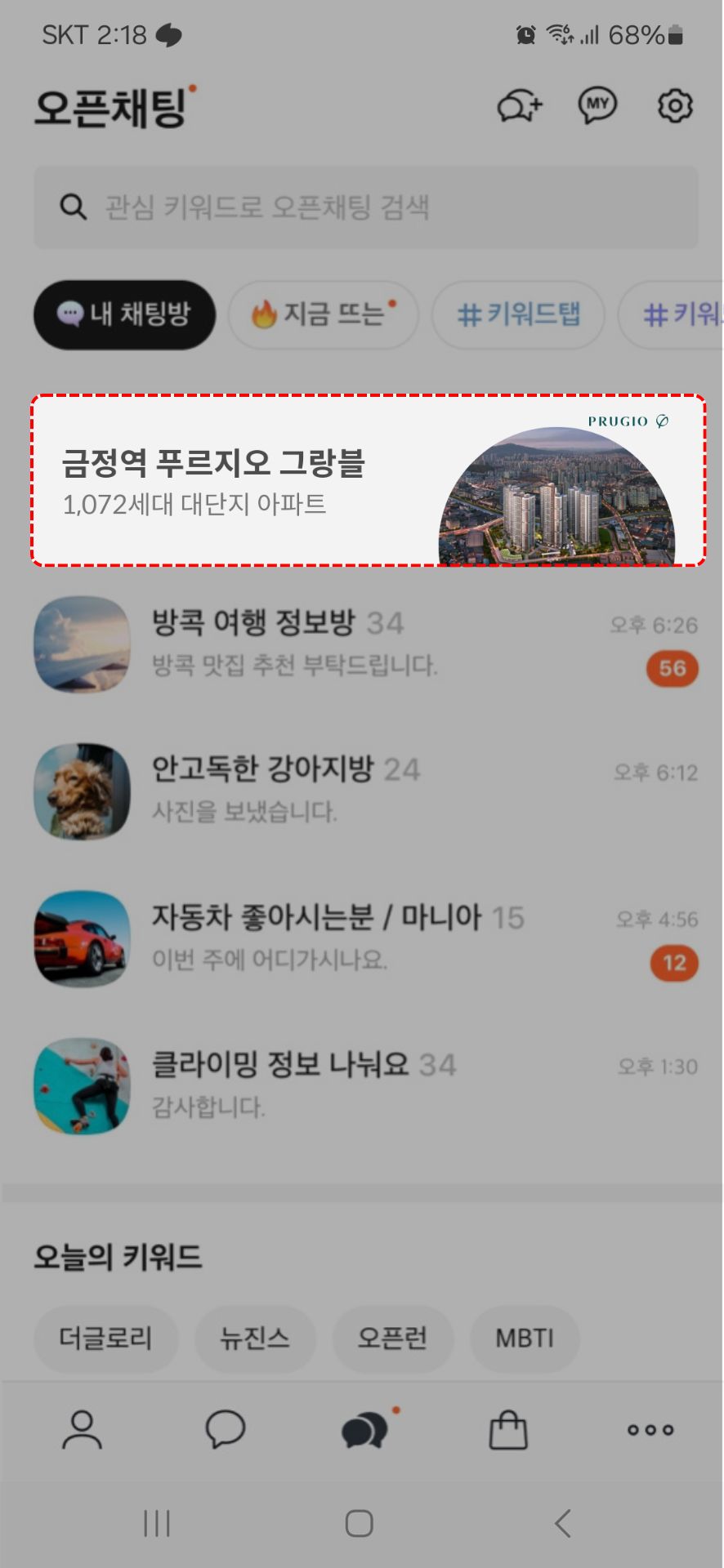
Task: Select the MBTI keyword chip
Action: tap(525, 1339)
